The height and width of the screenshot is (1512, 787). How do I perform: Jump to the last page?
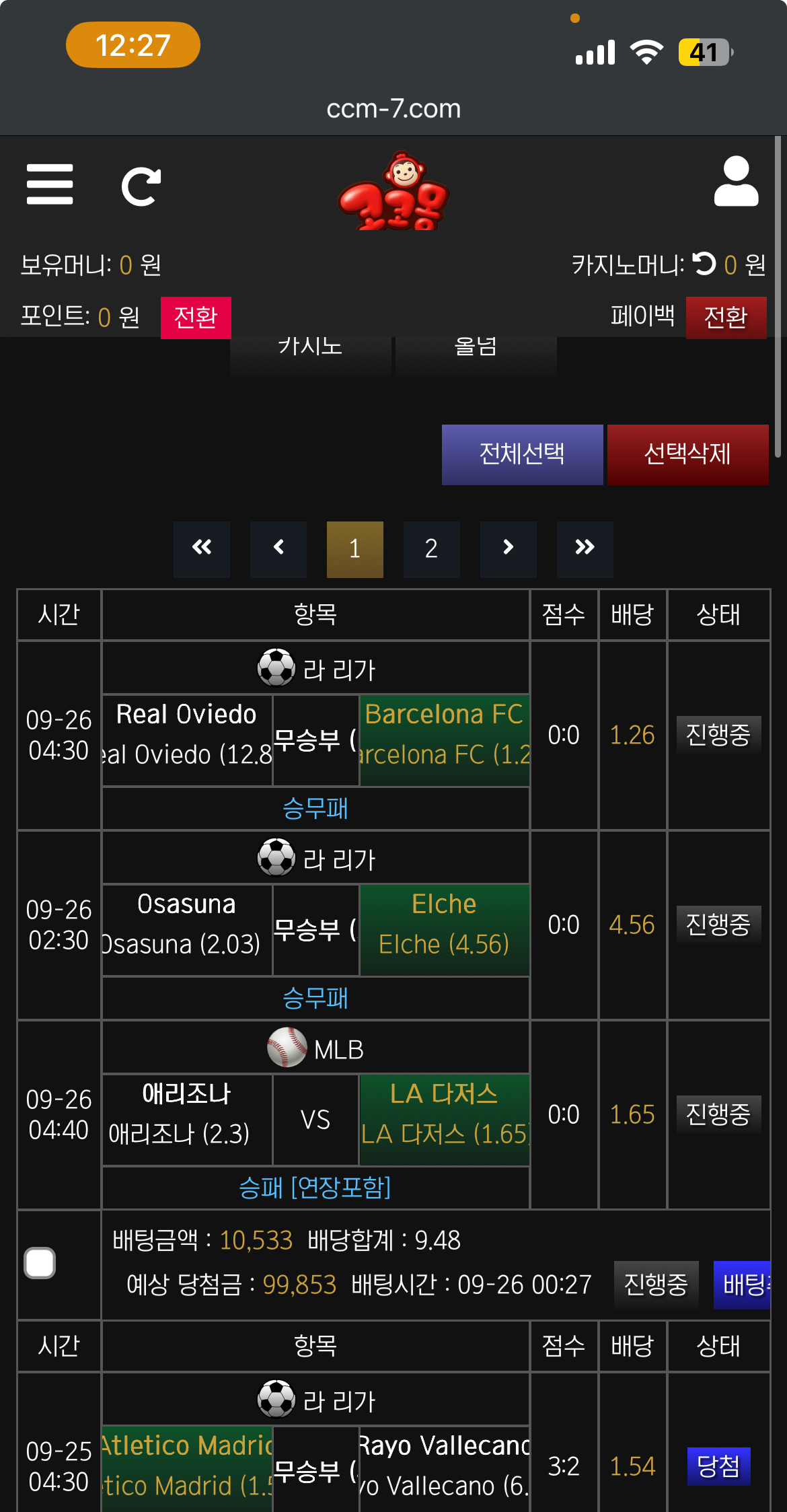[585, 548]
